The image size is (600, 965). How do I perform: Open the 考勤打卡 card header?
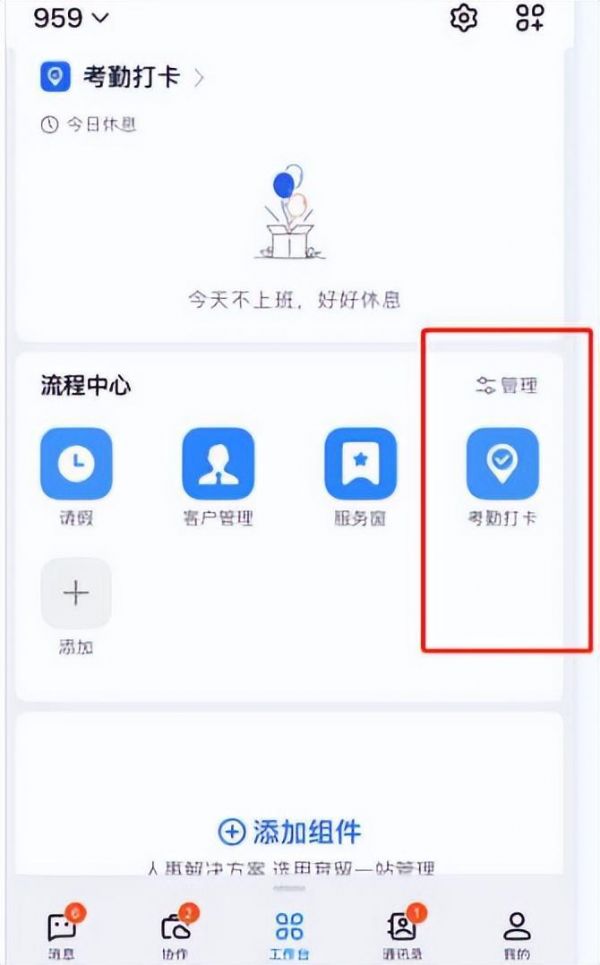pos(122,77)
